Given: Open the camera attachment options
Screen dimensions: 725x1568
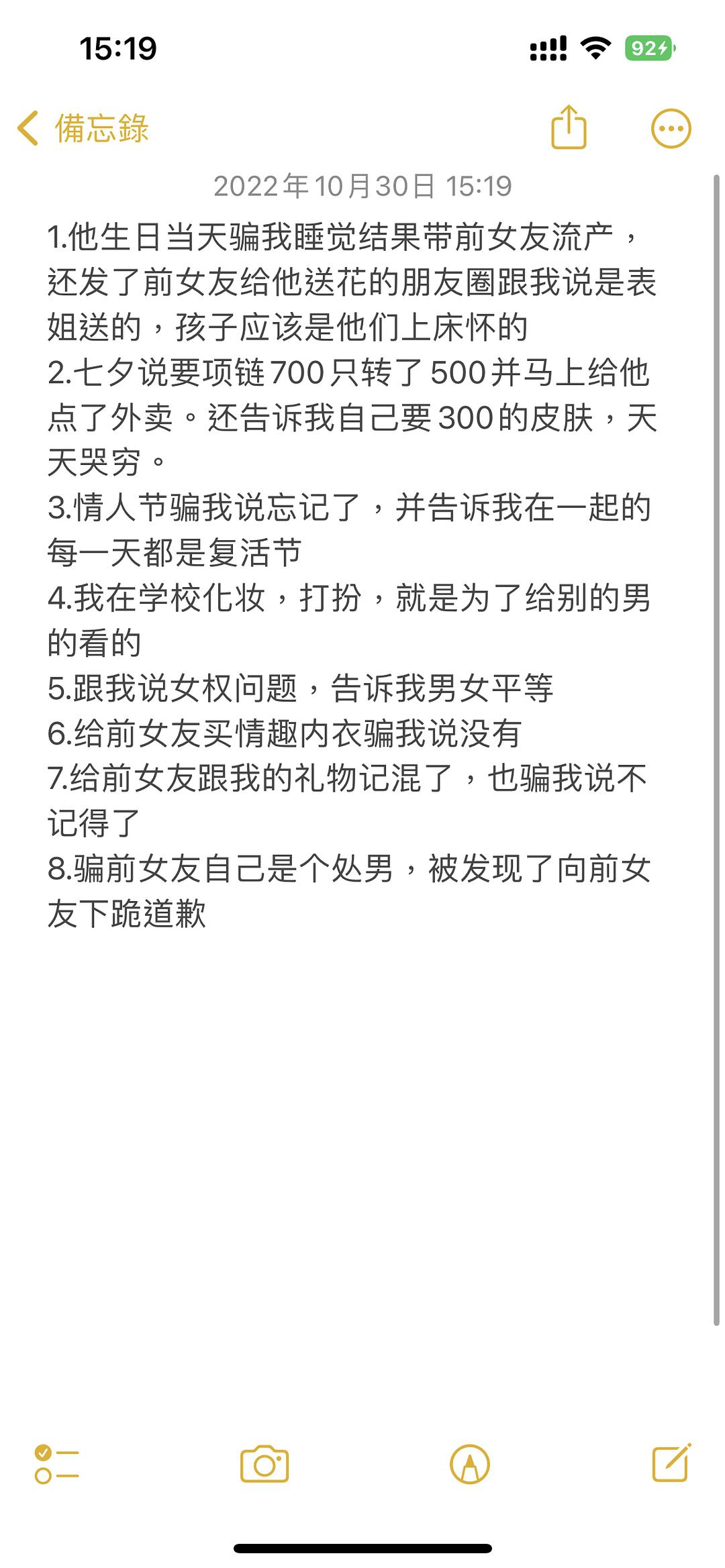Looking at the screenshot, I should pyautogui.click(x=264, y=1464).
